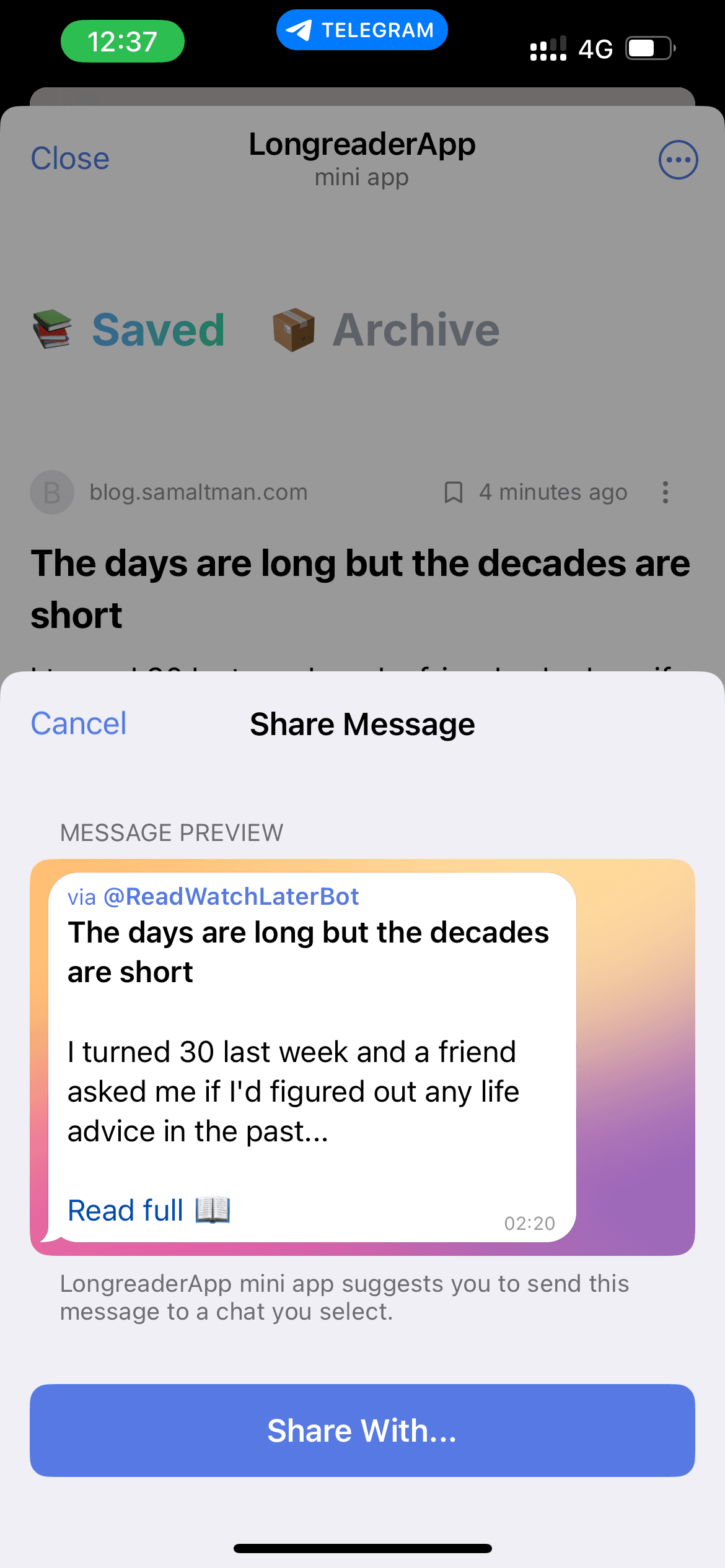Screen dimensions: 725x1568
Task: Open the mini app options menu
Action: (678, 160)
